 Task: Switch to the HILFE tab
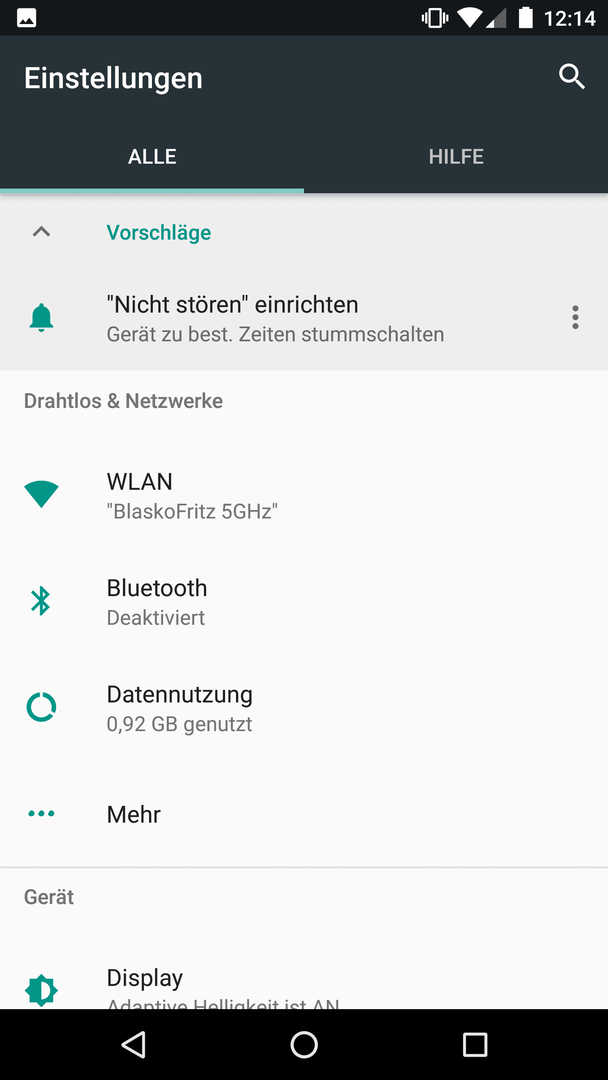point(456,157)
